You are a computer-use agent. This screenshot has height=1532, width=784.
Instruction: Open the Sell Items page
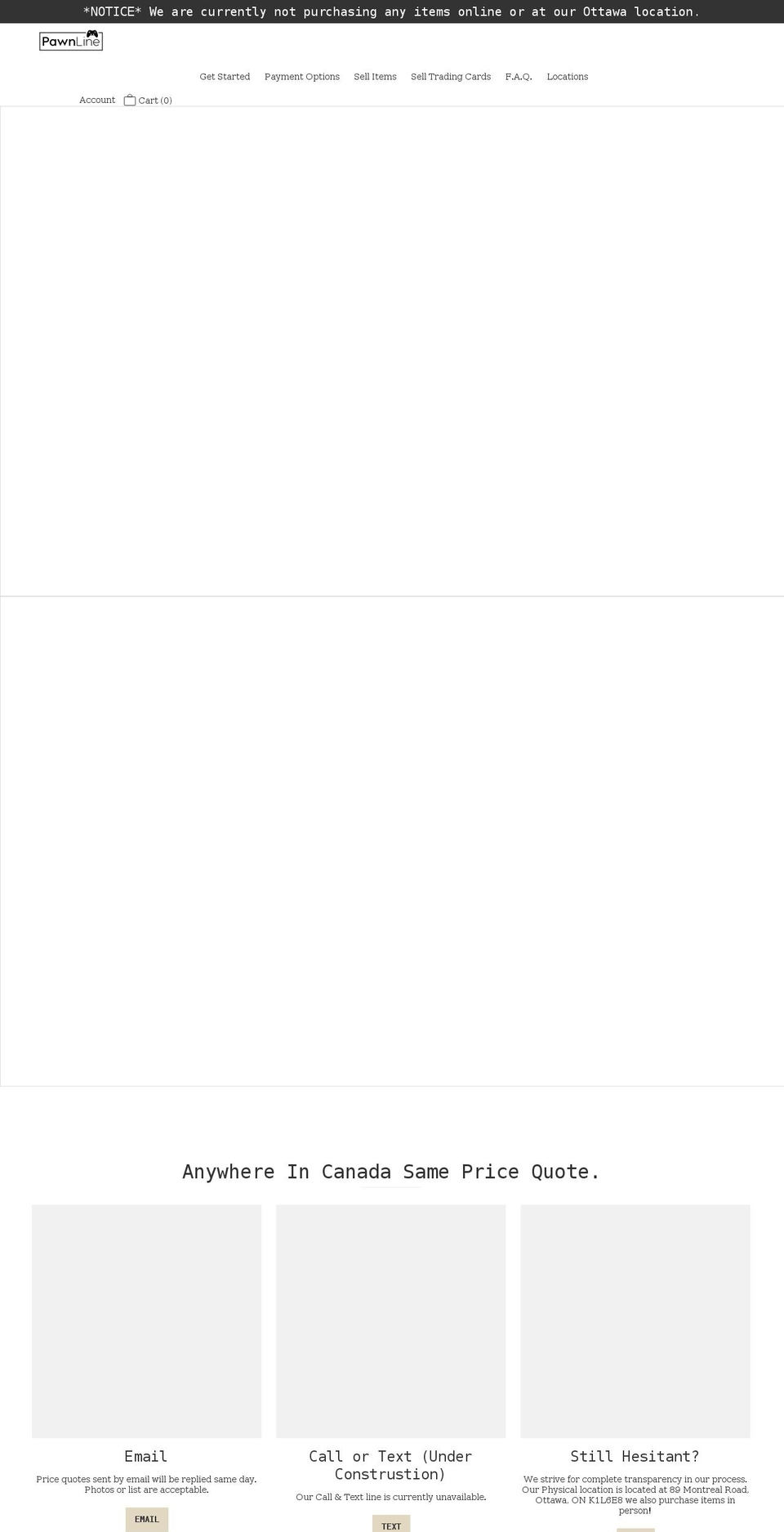[x=375, y=77]
